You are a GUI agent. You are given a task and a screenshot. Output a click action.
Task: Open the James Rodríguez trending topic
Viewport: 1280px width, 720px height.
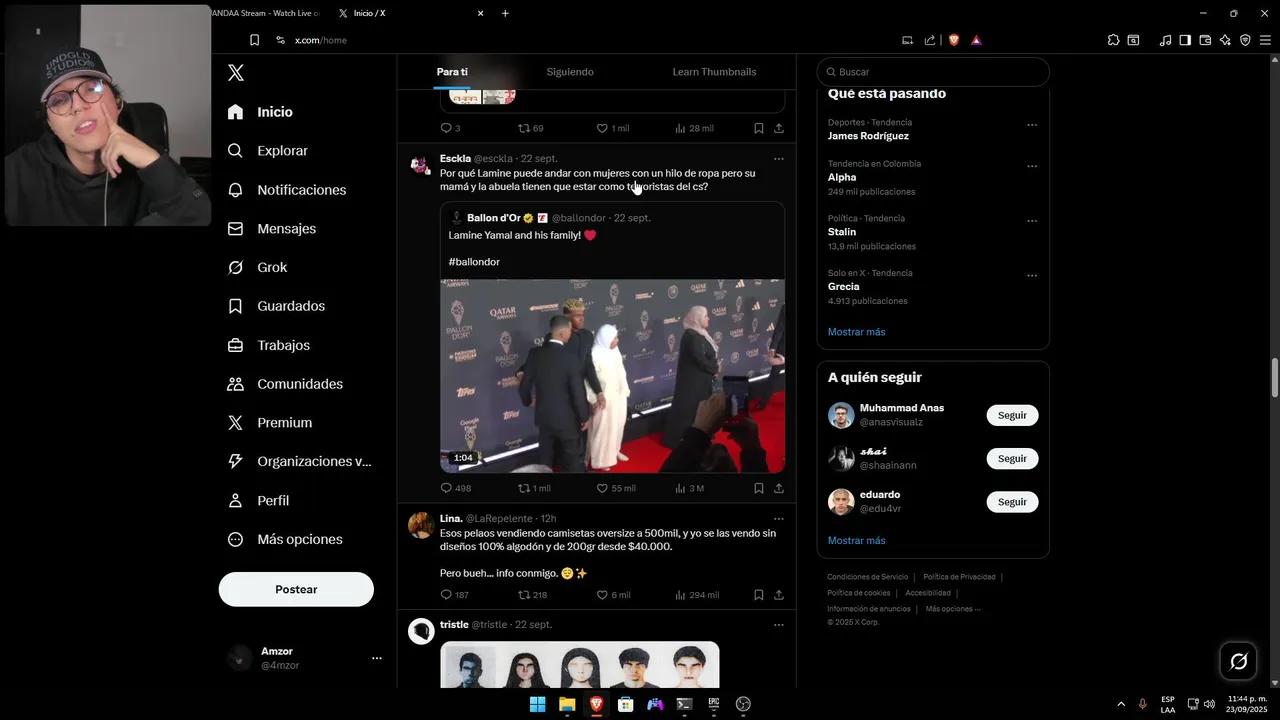868,136
